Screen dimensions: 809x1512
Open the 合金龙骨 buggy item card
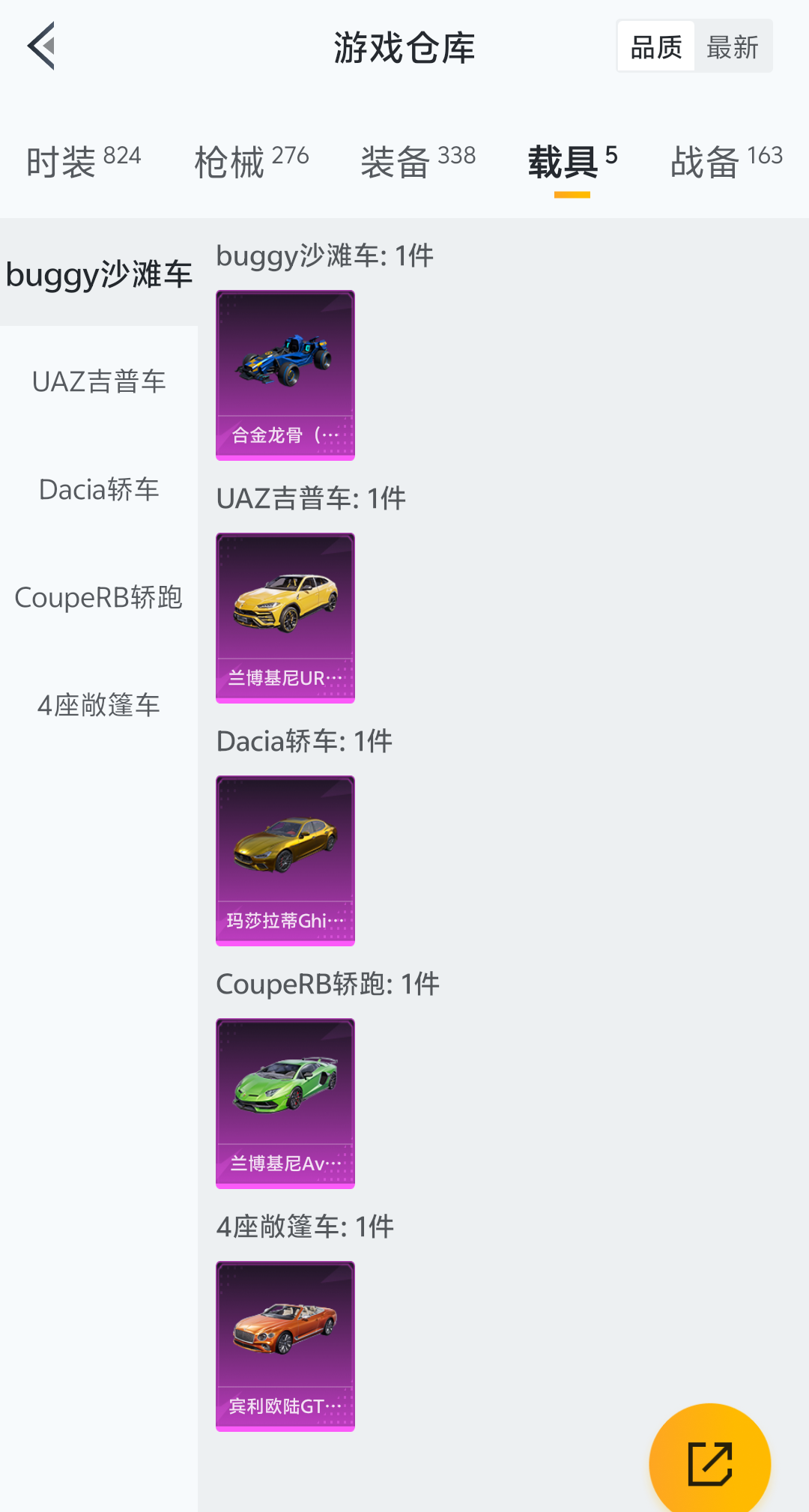tap(285, 375)
